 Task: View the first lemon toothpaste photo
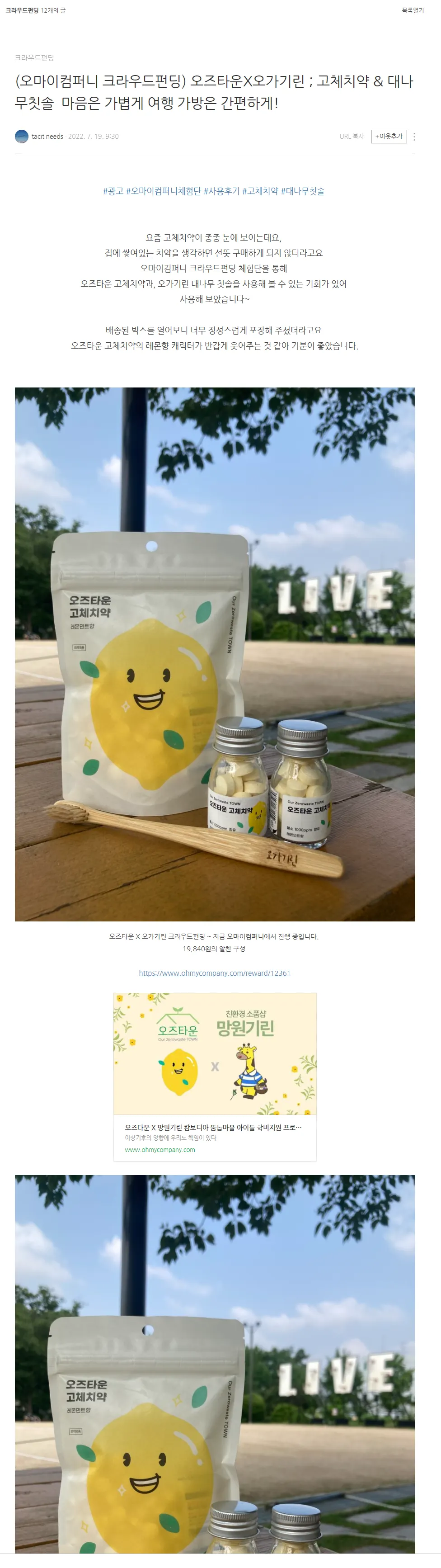(x=215, y=654)
